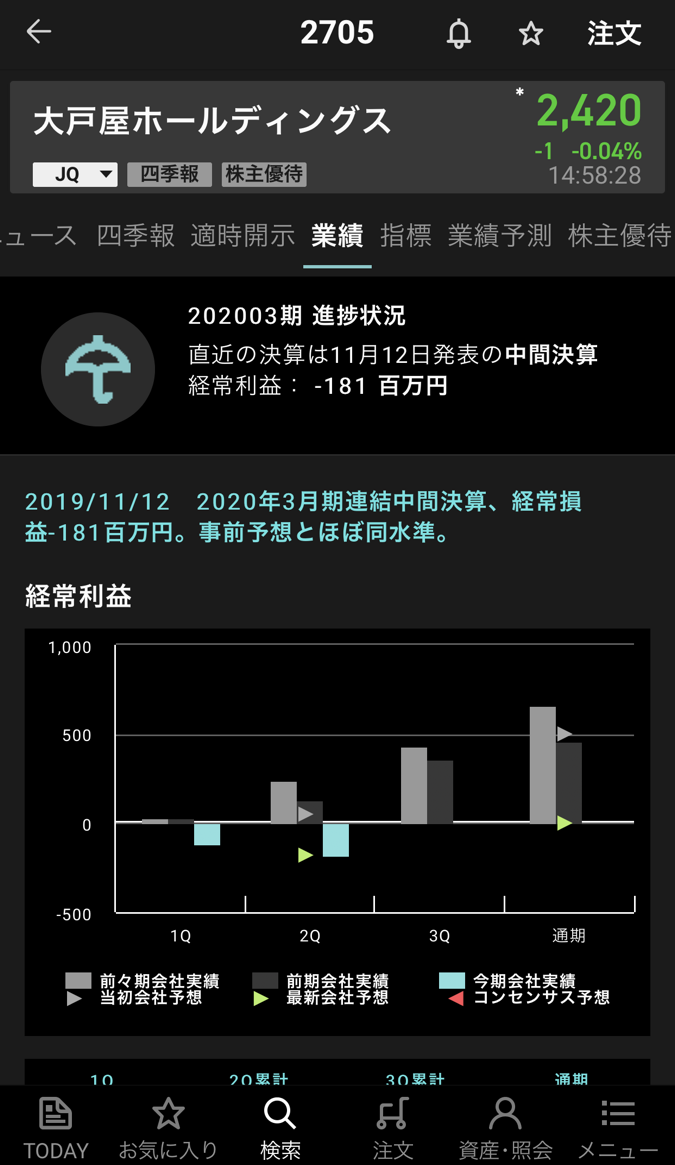This screenshot has height=1165, width=675.
Task: Switch to the 適時開示 tab
Action: tap(243, 236)
